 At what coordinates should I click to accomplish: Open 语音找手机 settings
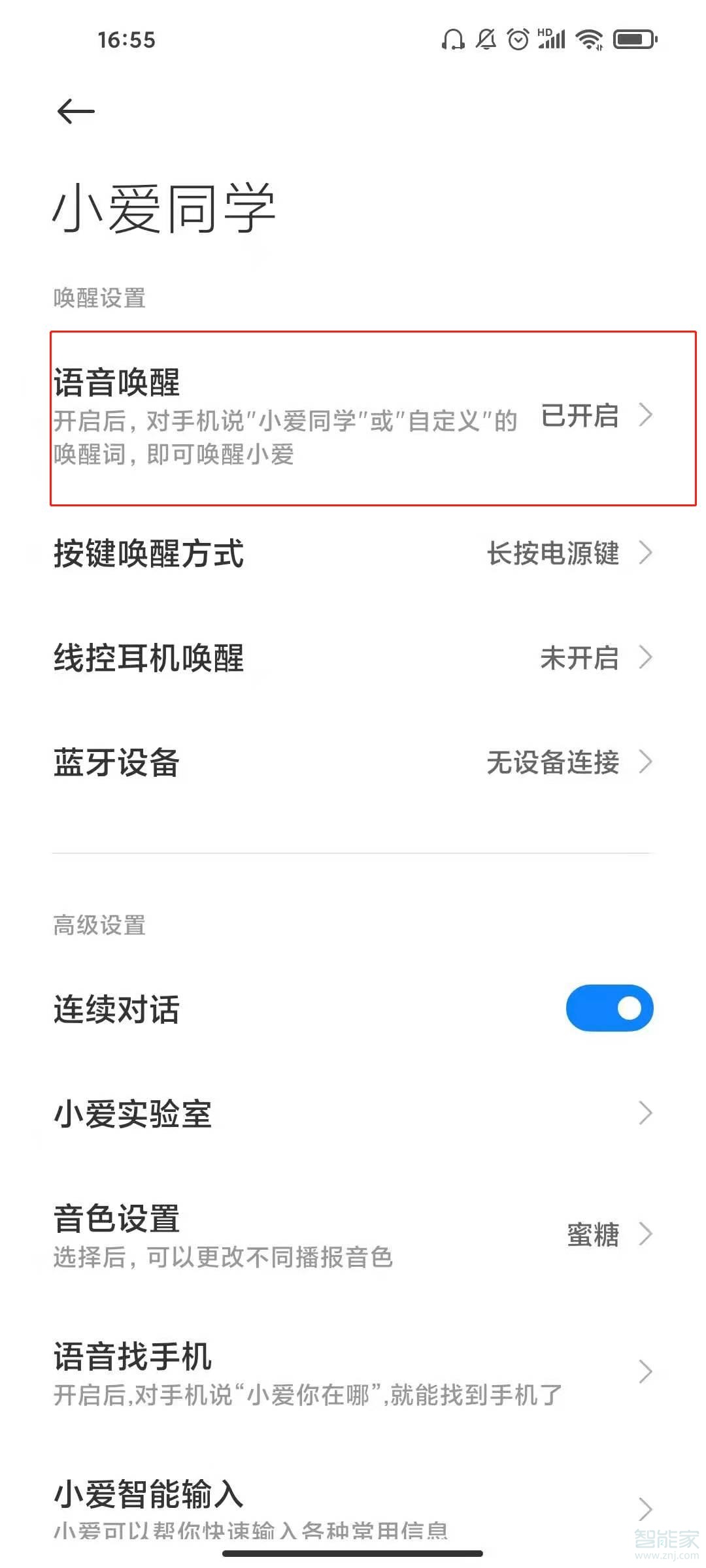point(353,1369)
